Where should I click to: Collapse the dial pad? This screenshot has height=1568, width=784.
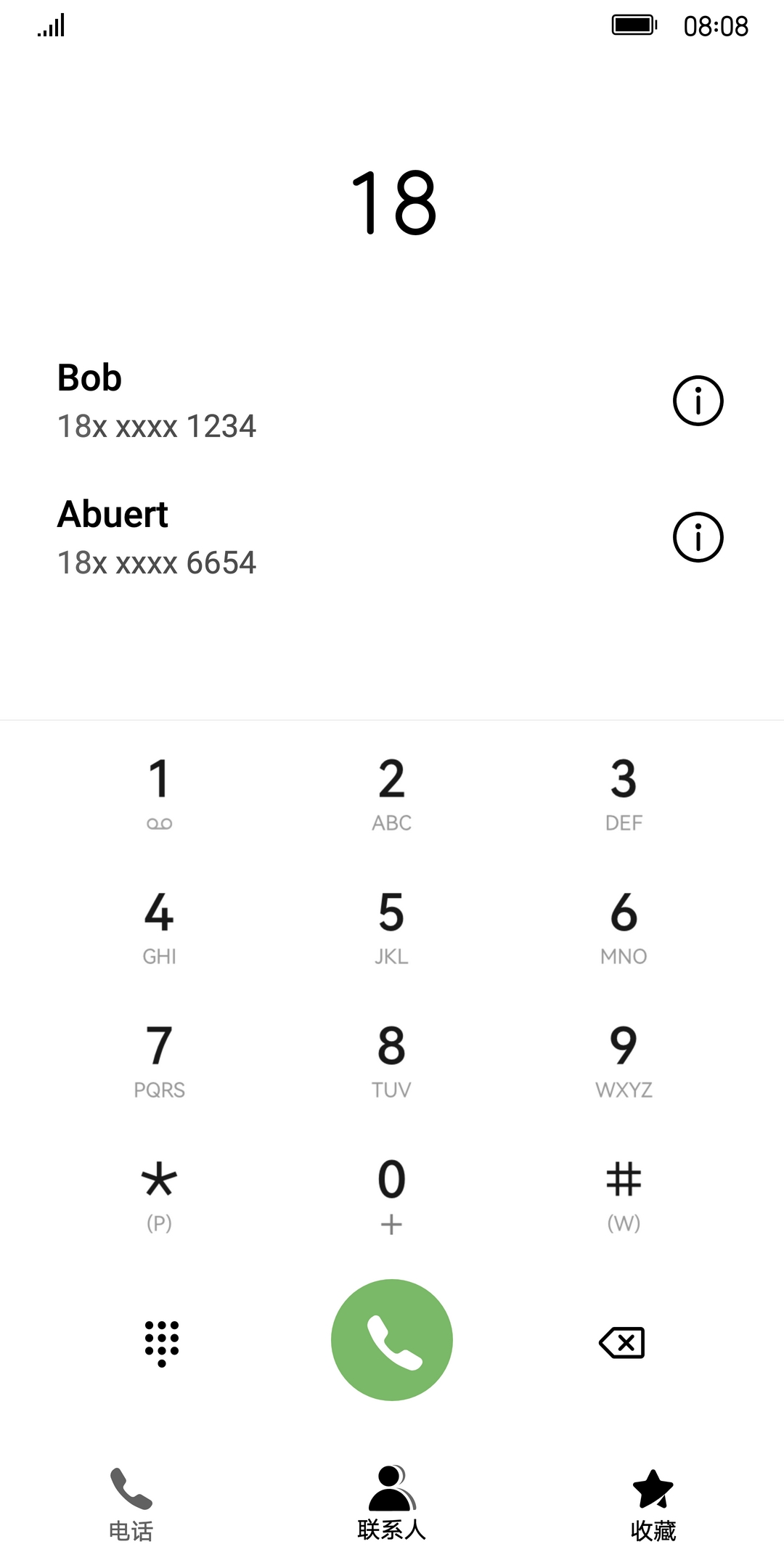[x=161, y=1343]
